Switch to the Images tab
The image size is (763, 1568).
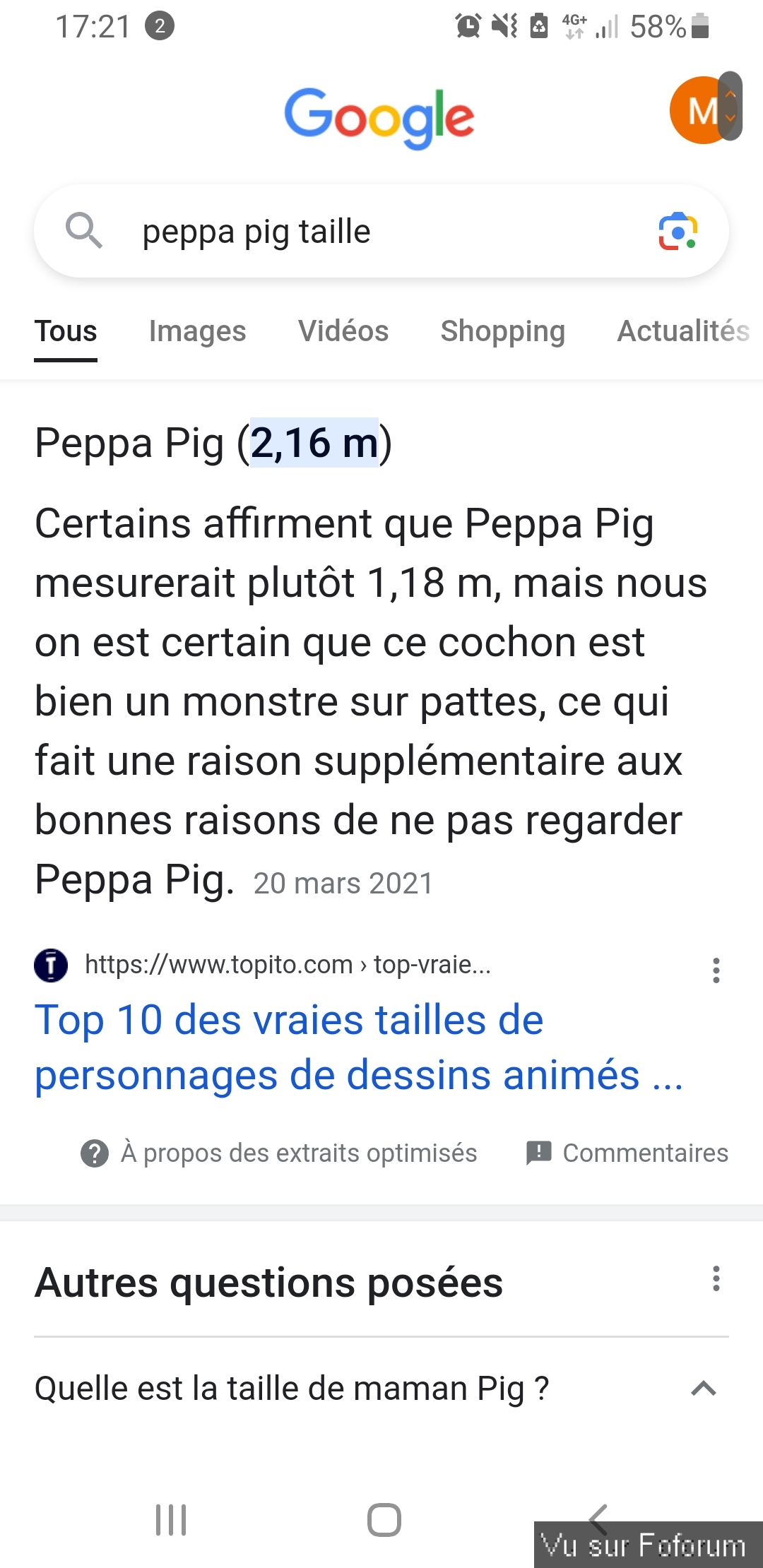(x=197, y=331)
